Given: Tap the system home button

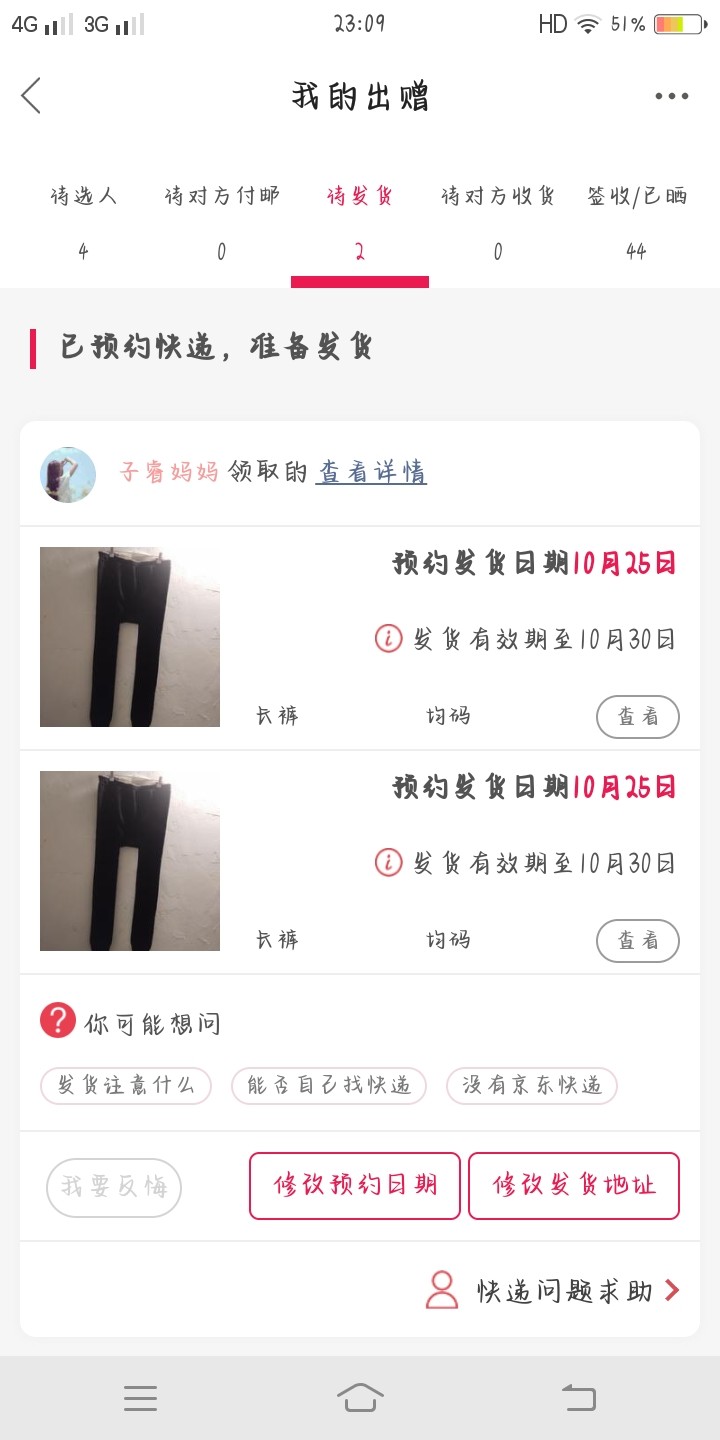Looking at the screenshot, I should point(360,1397).
